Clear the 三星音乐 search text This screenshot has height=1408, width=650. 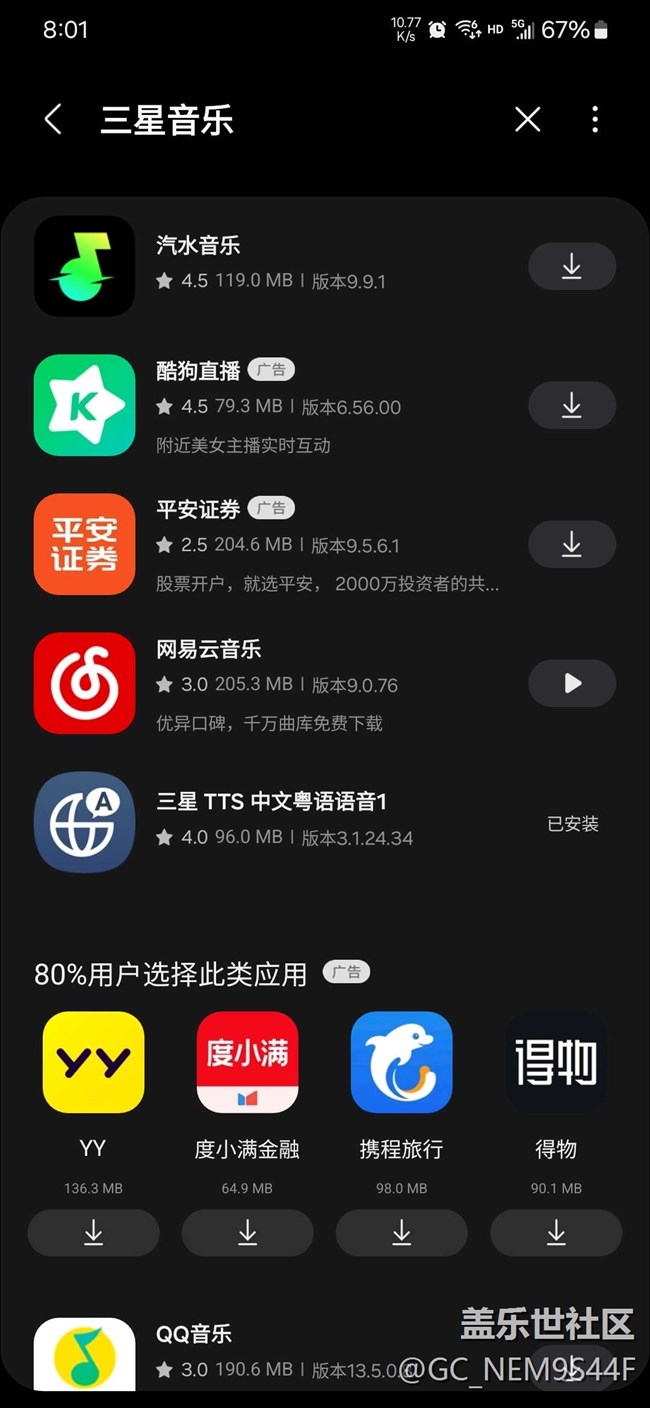click(x=527, y=120)
